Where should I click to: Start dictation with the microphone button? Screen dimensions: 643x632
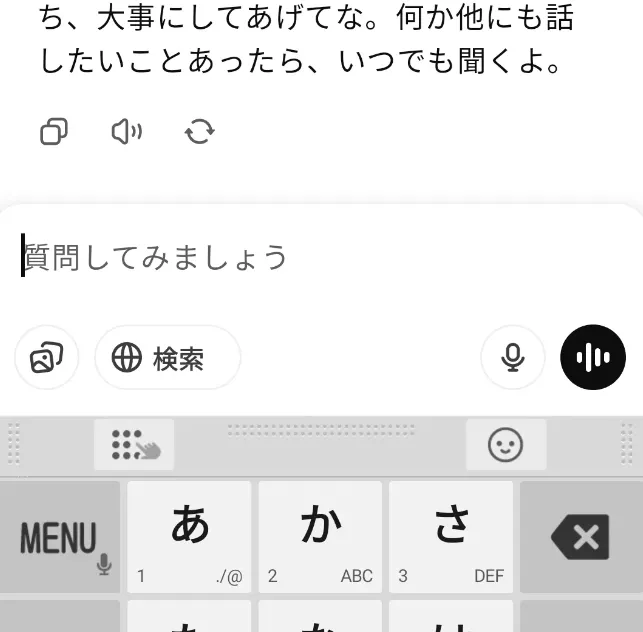point(513,357)
